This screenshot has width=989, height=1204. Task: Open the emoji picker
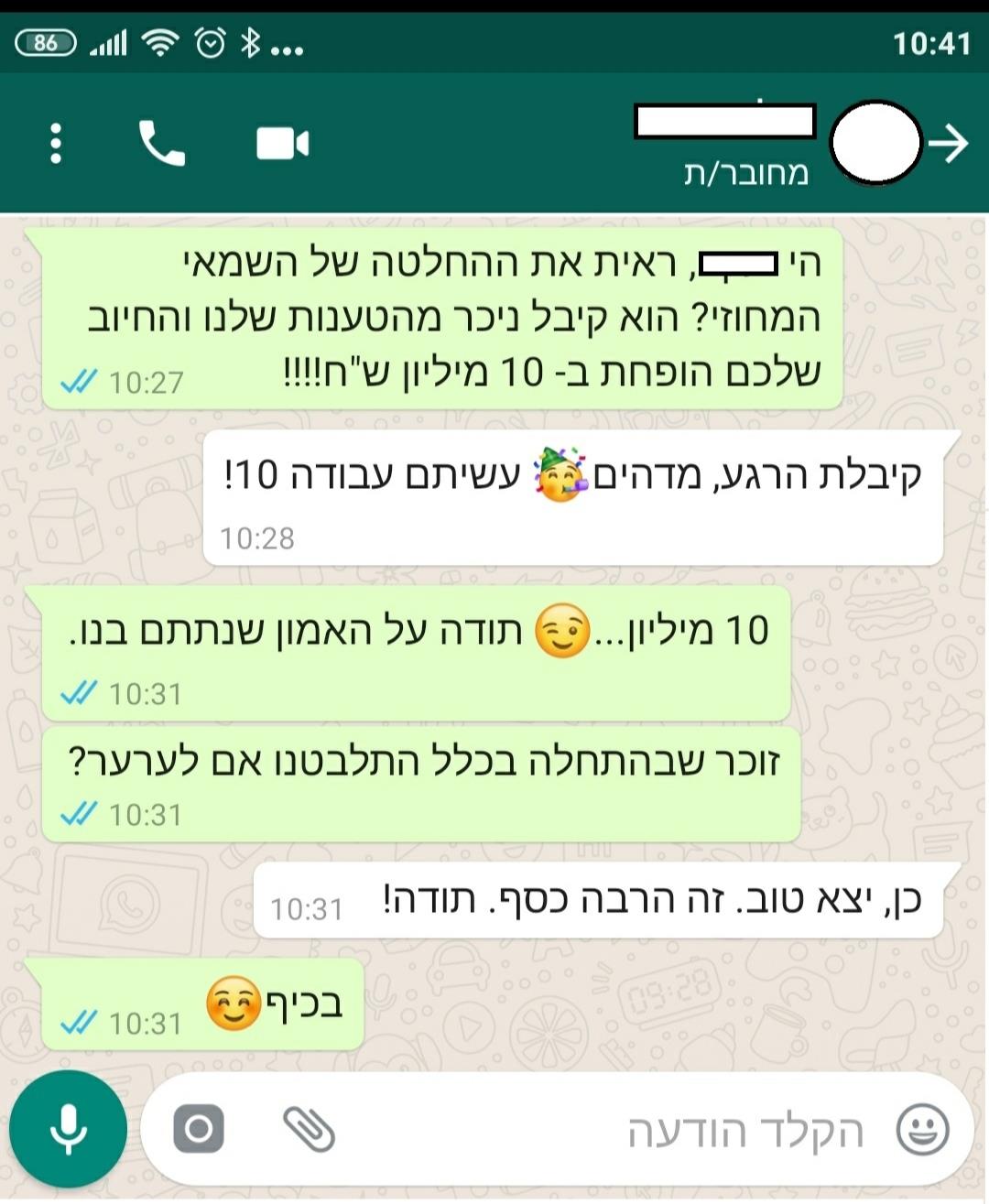(x=922, y=1130)
